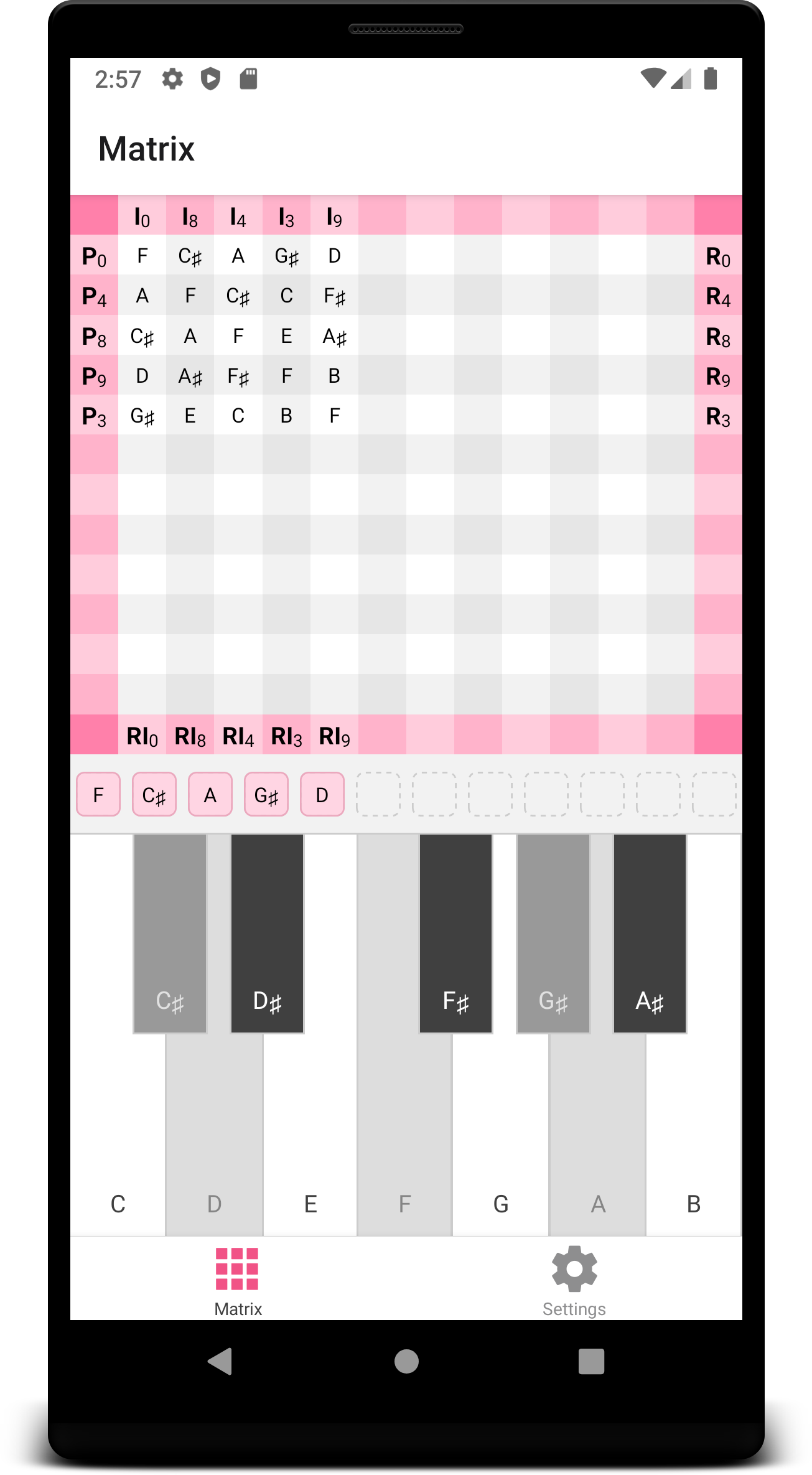
Task: Tap the G♯ tone row chip
Action: (x=266, y=794)
